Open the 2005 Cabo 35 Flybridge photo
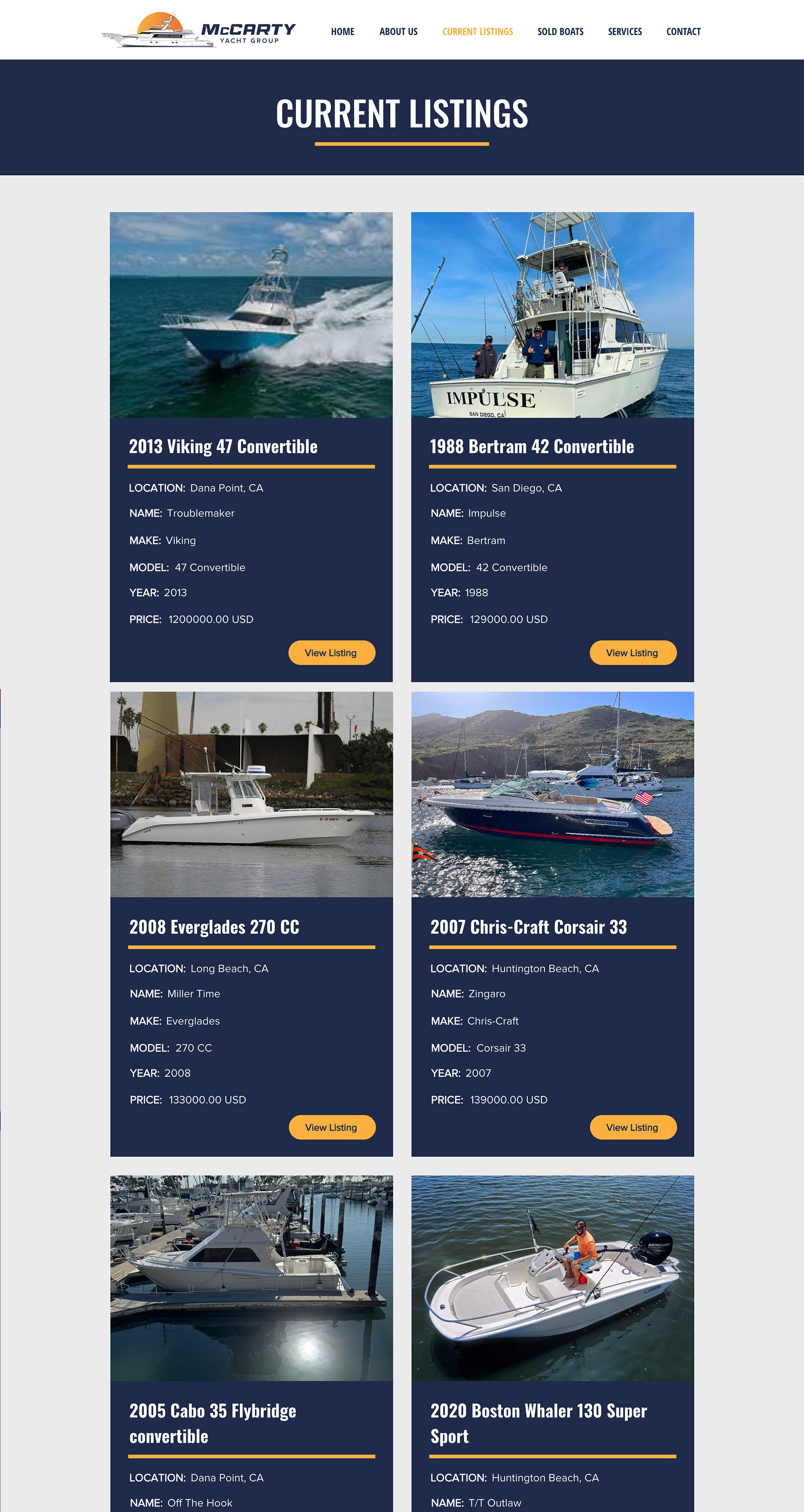This screenshot has height=1512, width=804. pyautogui.click(x=251, y=1278)
